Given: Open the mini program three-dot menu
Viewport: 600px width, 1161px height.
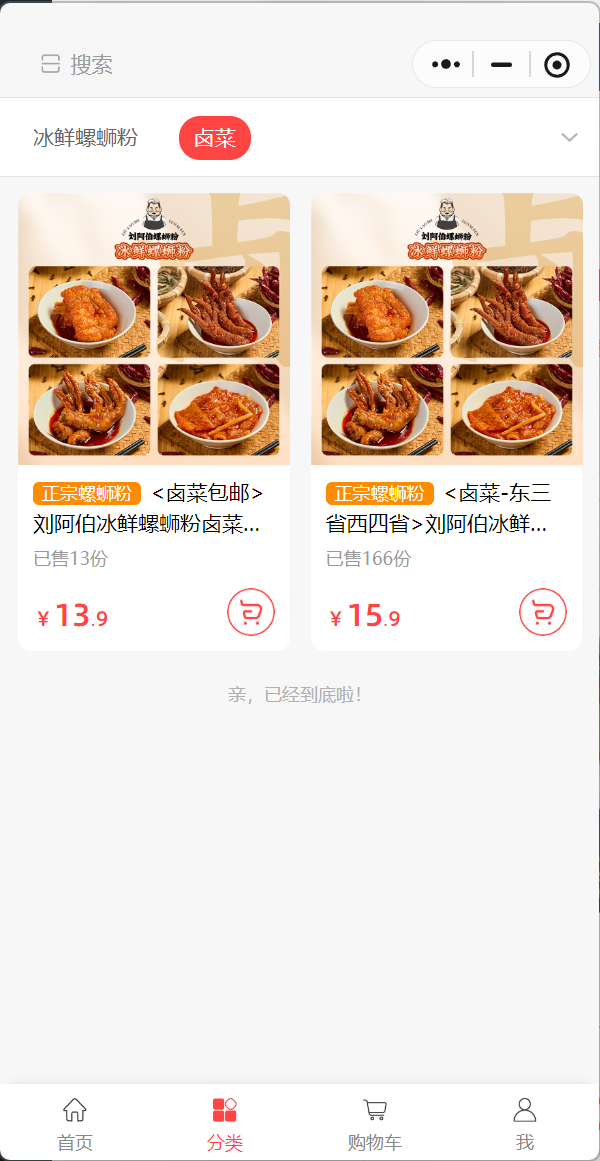Looking at the screenshot, I should pos(446,65).
